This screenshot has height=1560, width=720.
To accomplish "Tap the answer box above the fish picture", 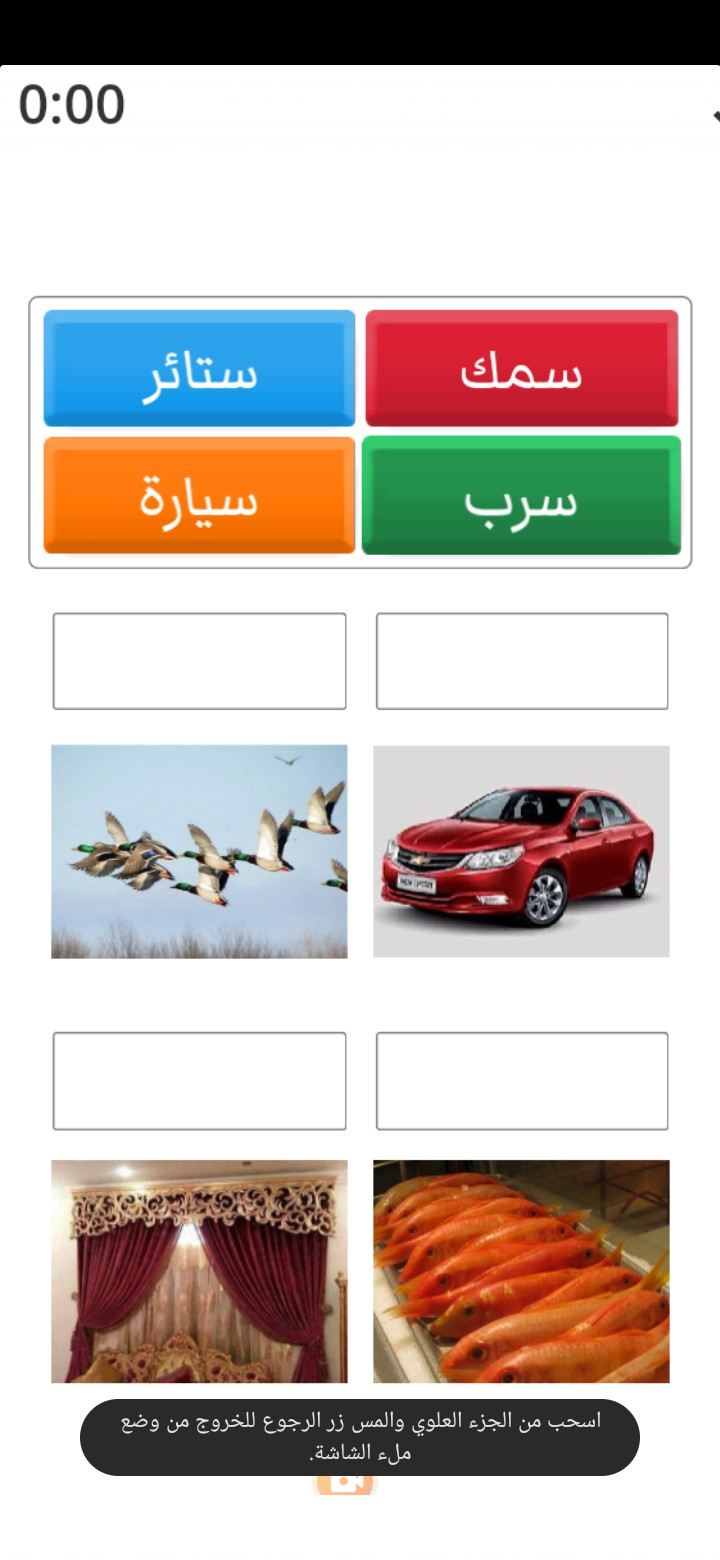I will point(521,1081).
